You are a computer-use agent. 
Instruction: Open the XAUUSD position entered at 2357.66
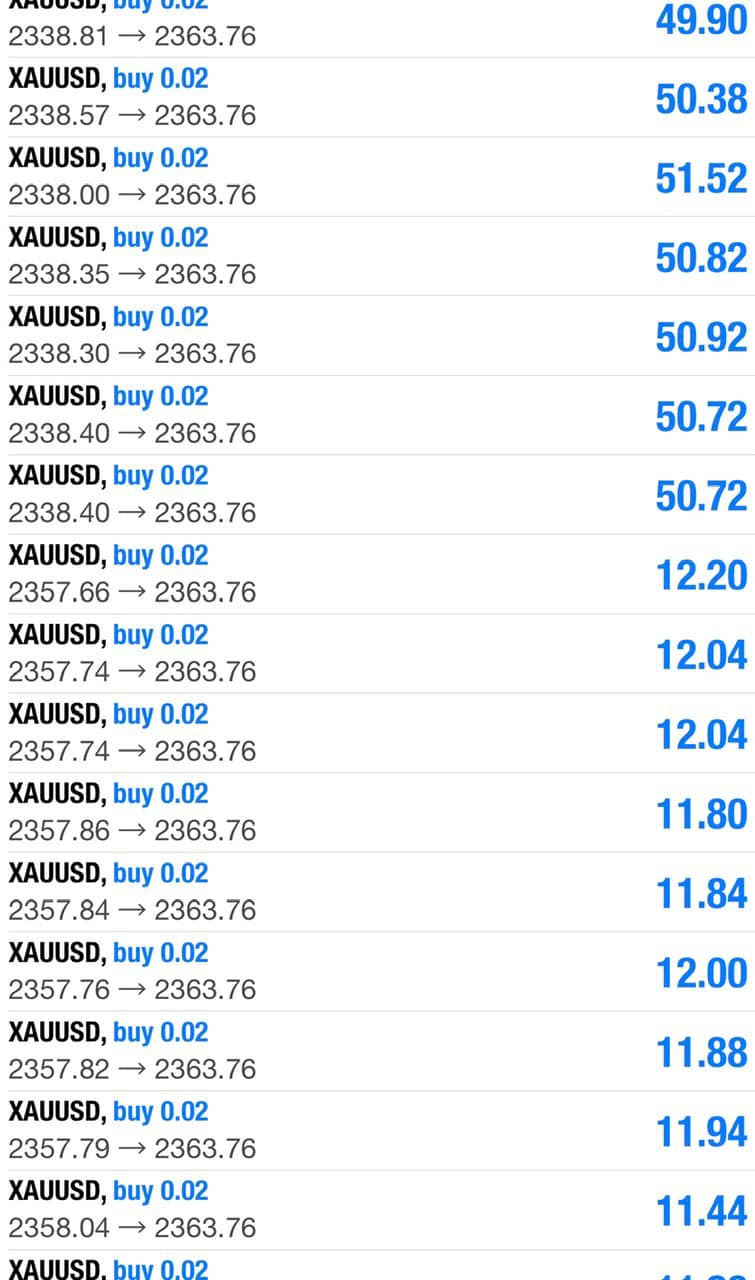(377, 574)
